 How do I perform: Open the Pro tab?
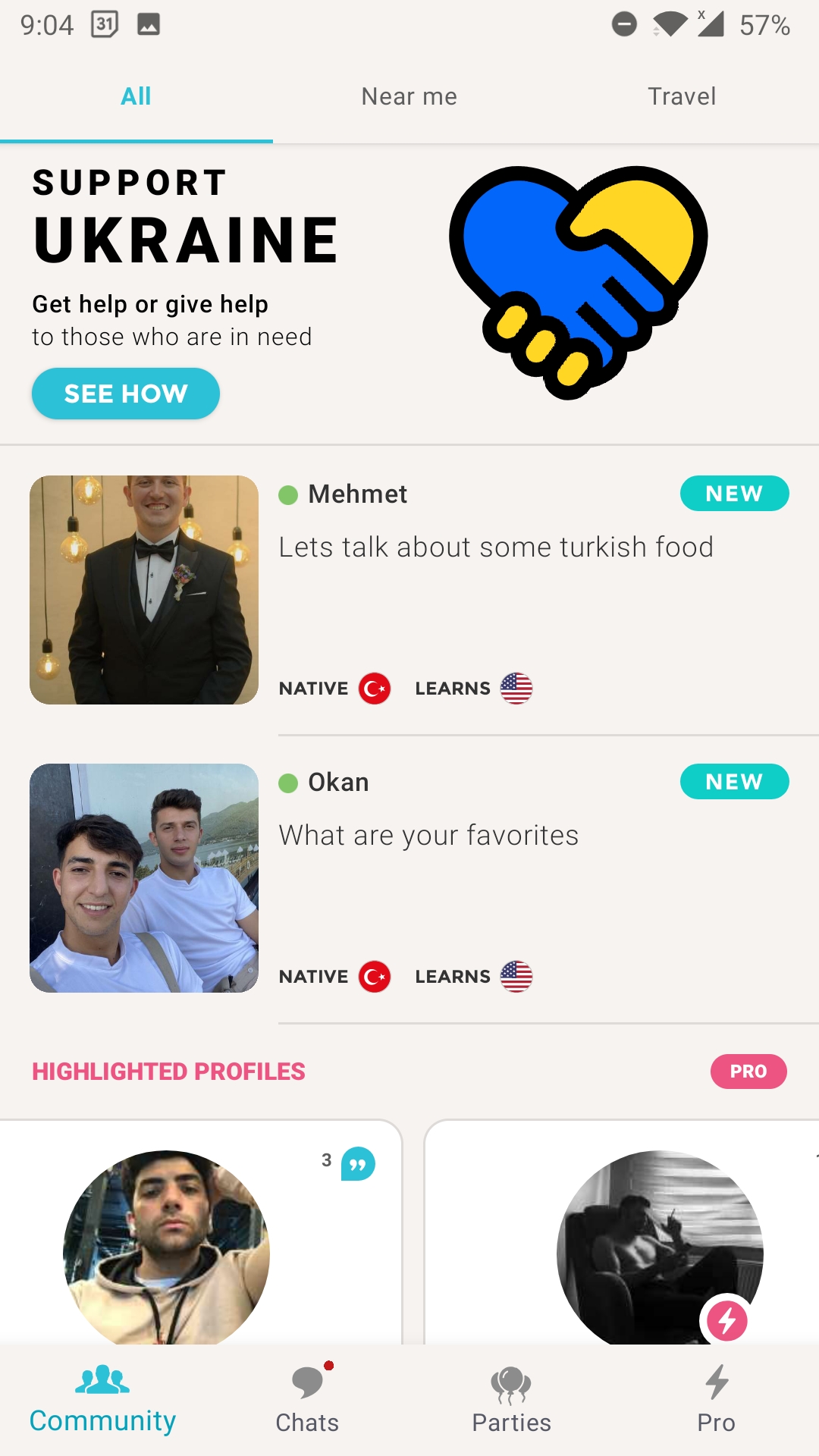point(716,1400)
